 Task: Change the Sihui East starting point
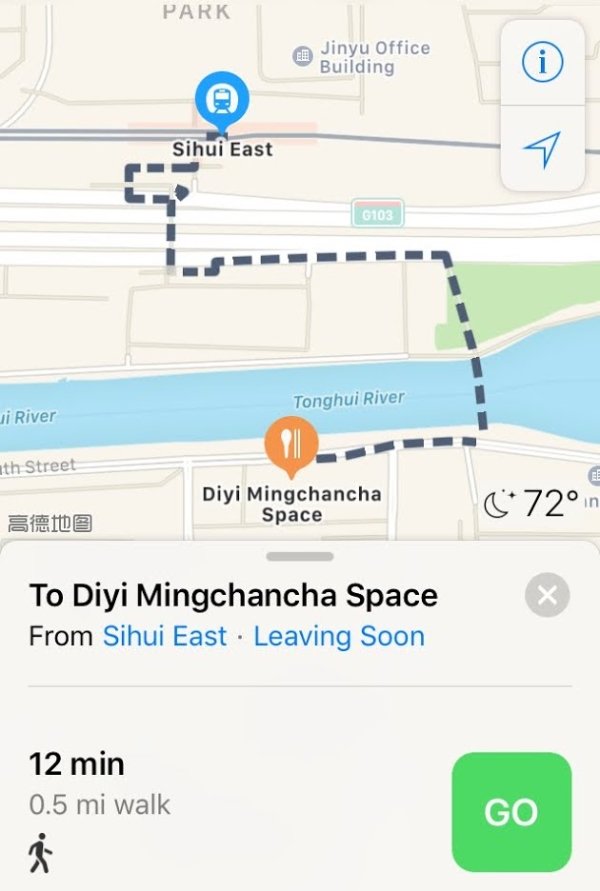click(x=165, y=636)
